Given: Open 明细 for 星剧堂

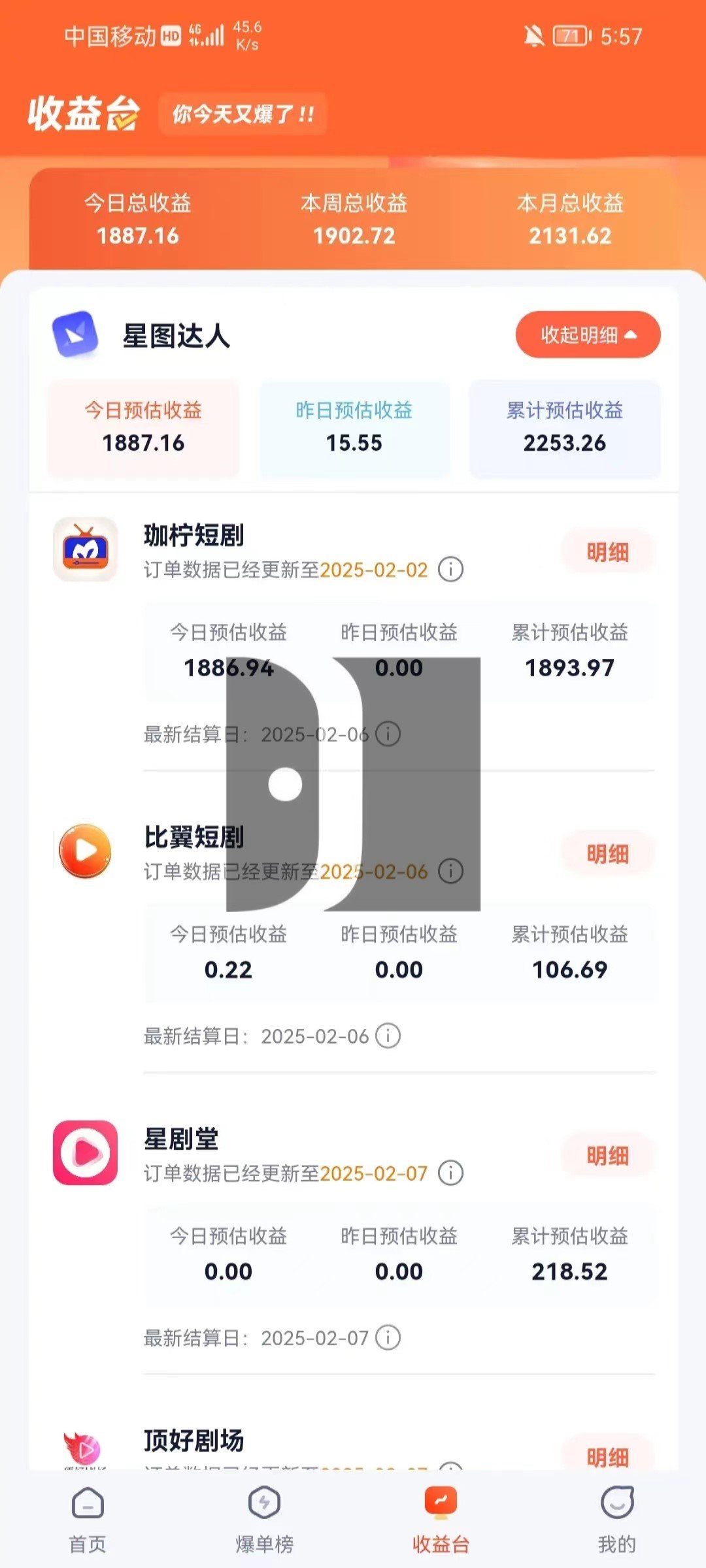Looking at the screenshot, I should tap(607, 1156).
